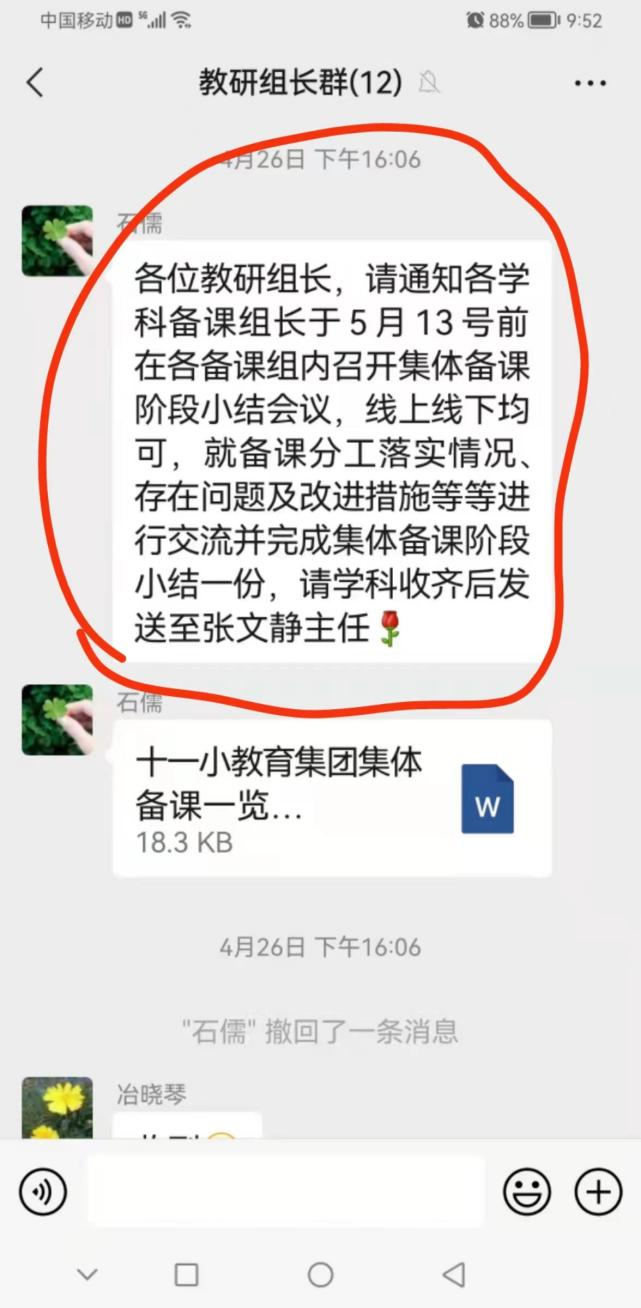Switch to voice message input
Screen dimensions: 641x1308
click(x=43, y=1192)
